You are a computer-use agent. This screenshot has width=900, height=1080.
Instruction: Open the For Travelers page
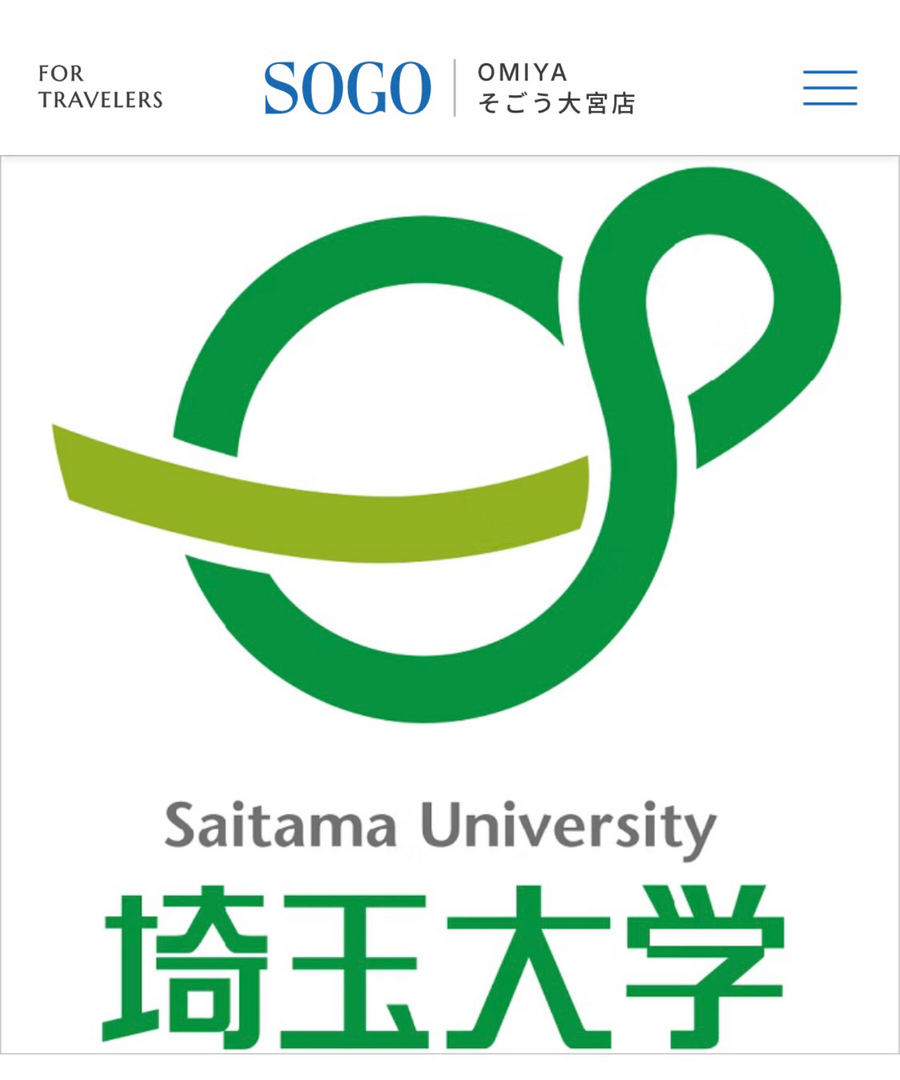(100, 87)
